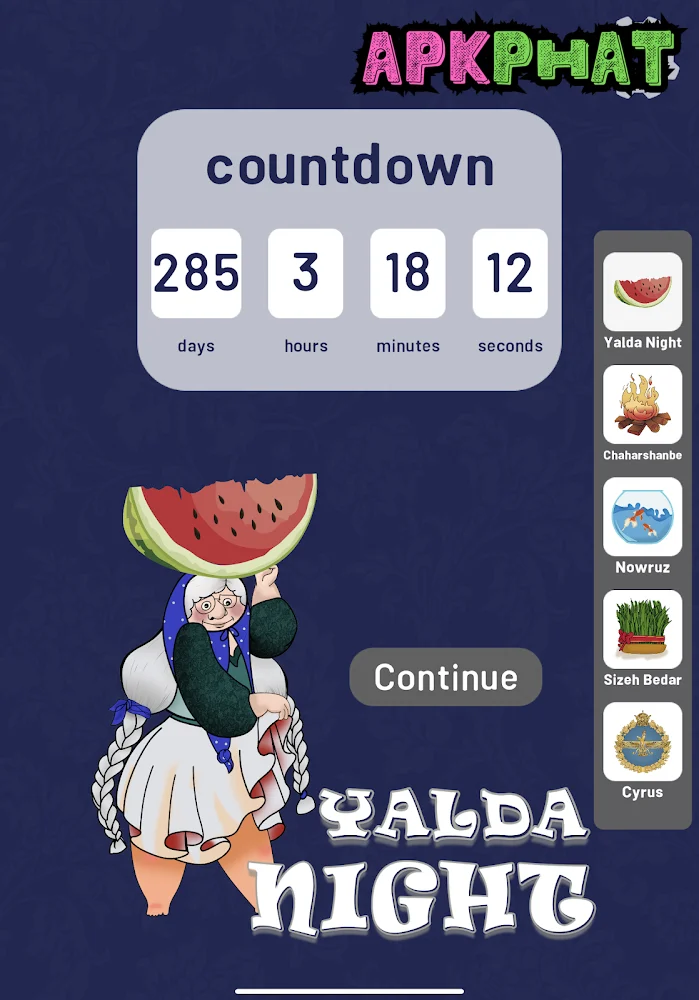The height and width of the screenshot is (1000, 699).
Task: Tap the Continue button
Action: (x=445, y=677)
